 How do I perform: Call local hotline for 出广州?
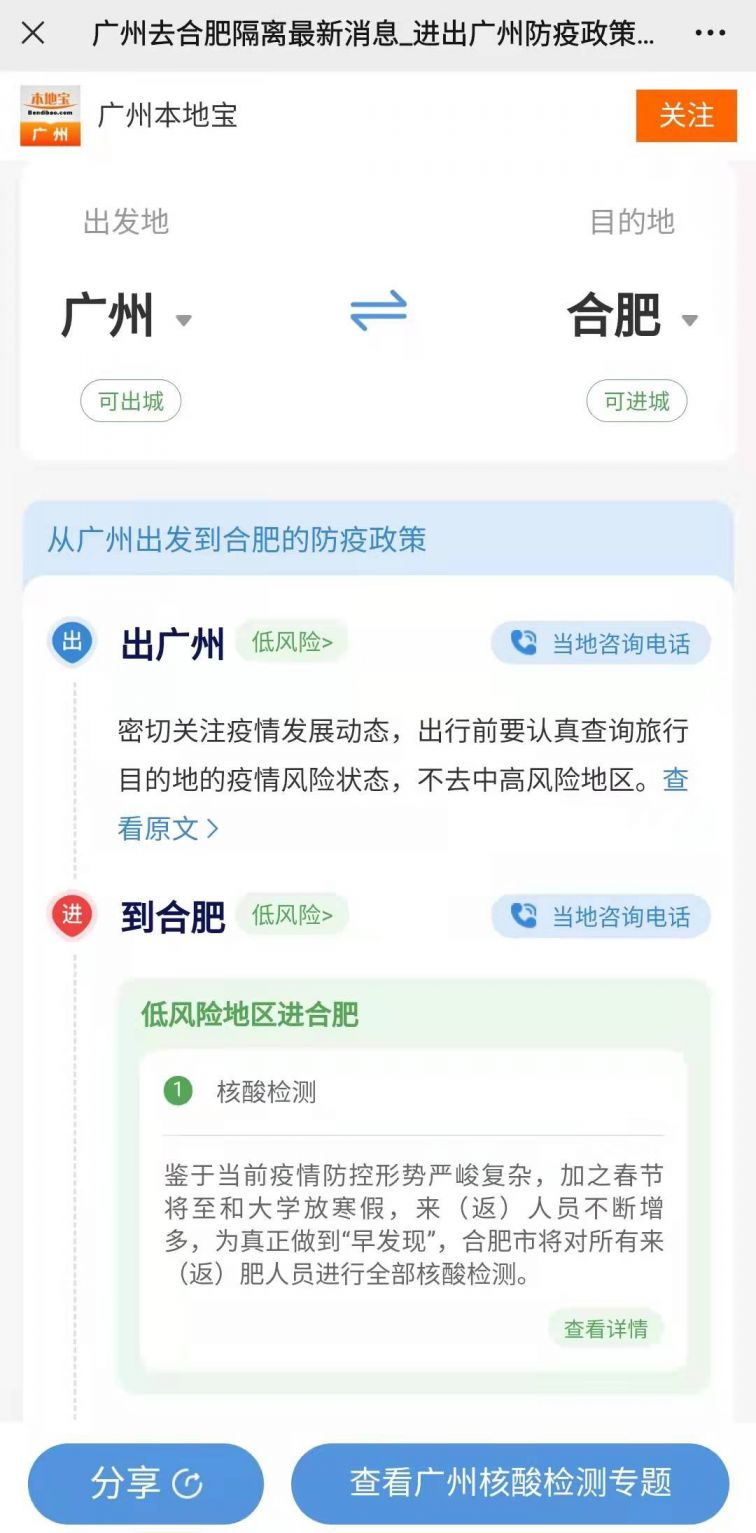pyautogui.click(x=600, y=643)
